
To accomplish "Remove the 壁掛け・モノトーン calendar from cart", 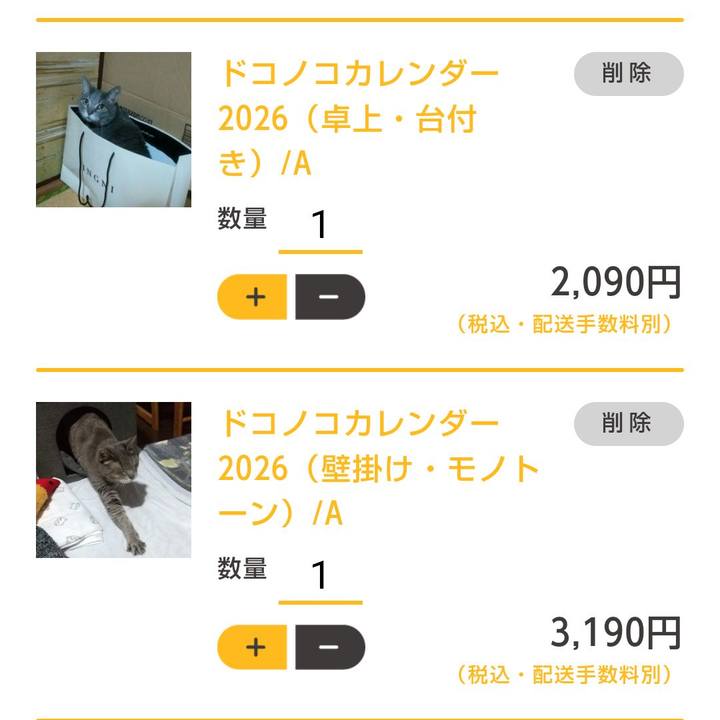I will click(x=628, y=424).
